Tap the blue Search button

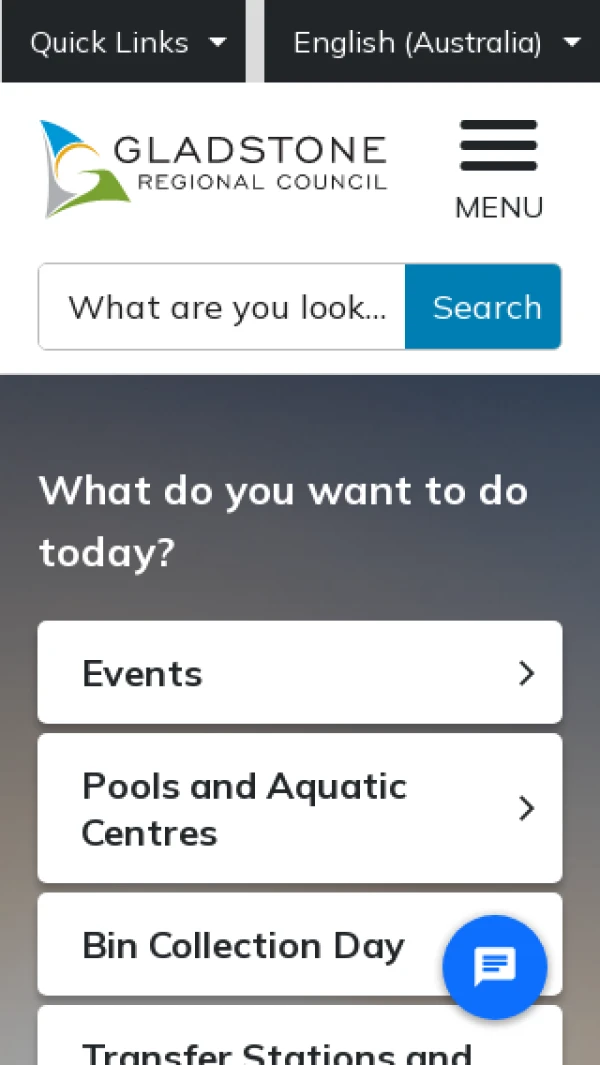point(485,307)
